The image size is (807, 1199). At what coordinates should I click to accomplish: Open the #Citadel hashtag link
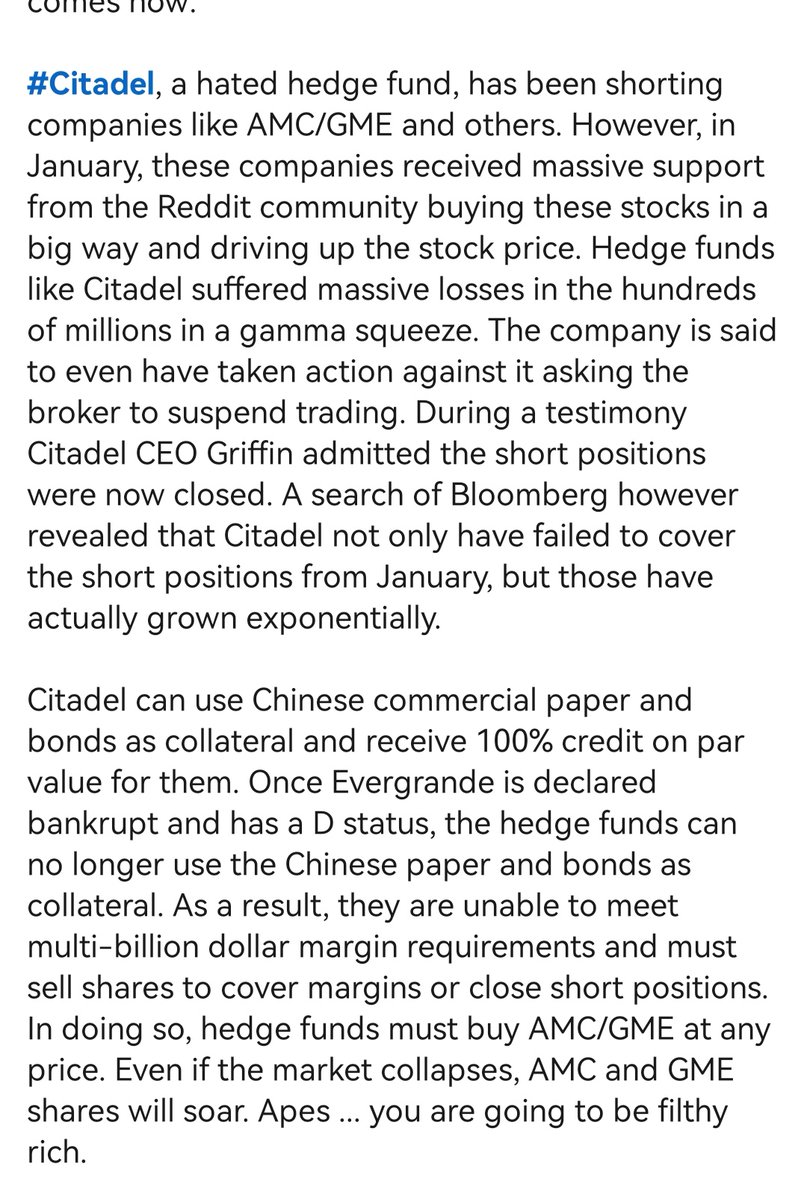tap(91, 85)
